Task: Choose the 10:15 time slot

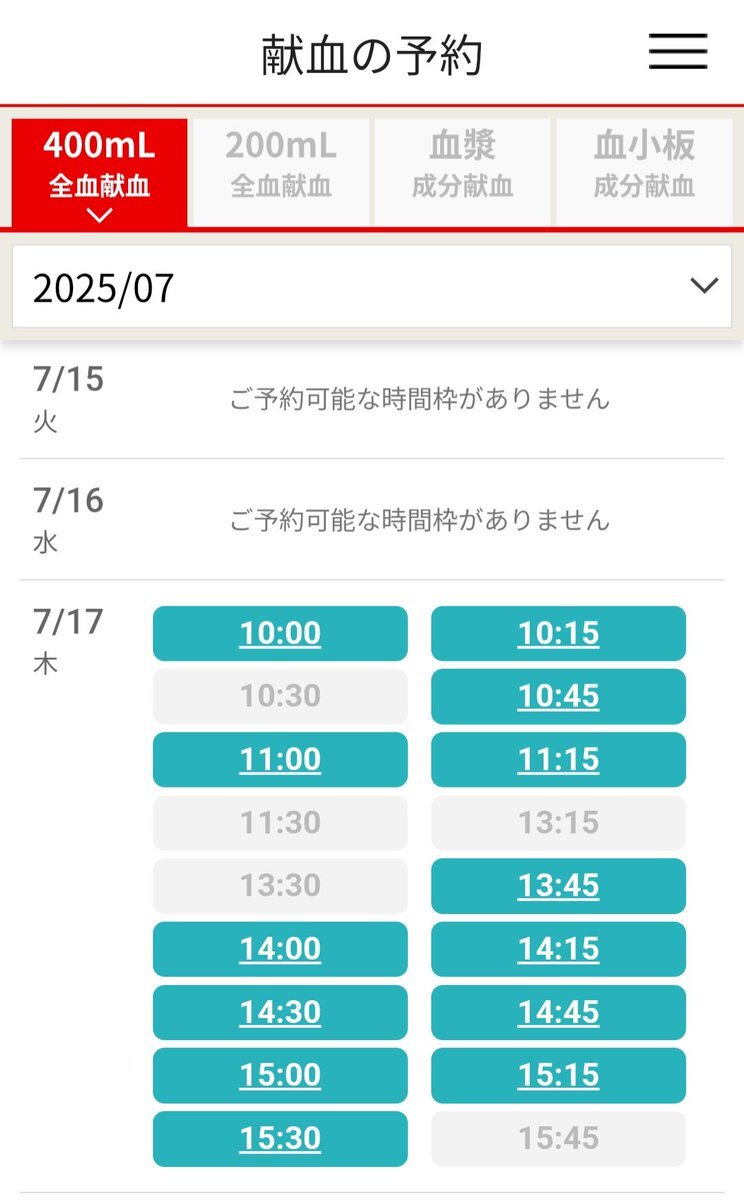Action: point(558,633)
